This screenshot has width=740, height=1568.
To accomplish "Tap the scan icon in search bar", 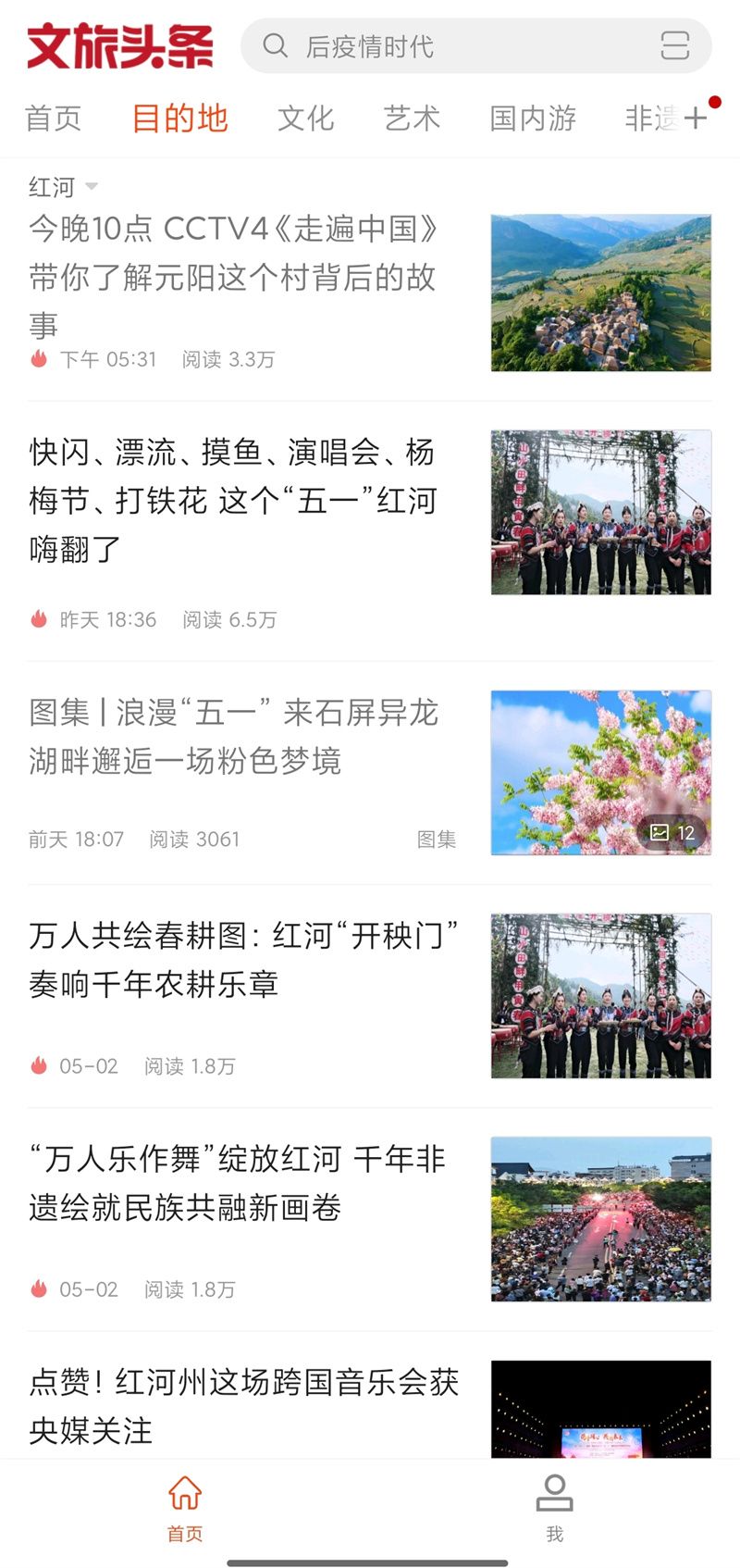I will [x=674, y=46].
